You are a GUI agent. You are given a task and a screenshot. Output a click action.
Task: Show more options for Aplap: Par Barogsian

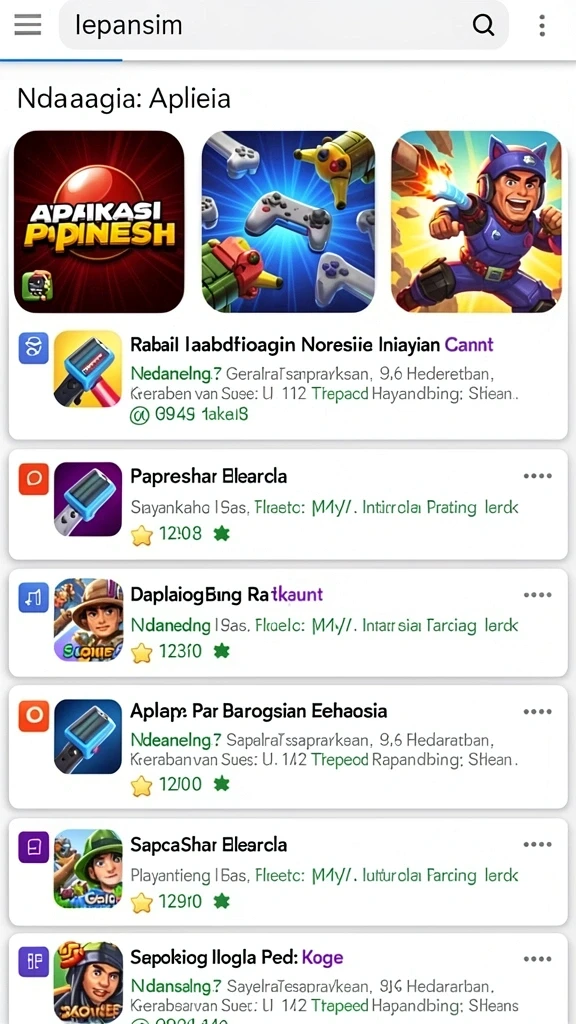537,712
